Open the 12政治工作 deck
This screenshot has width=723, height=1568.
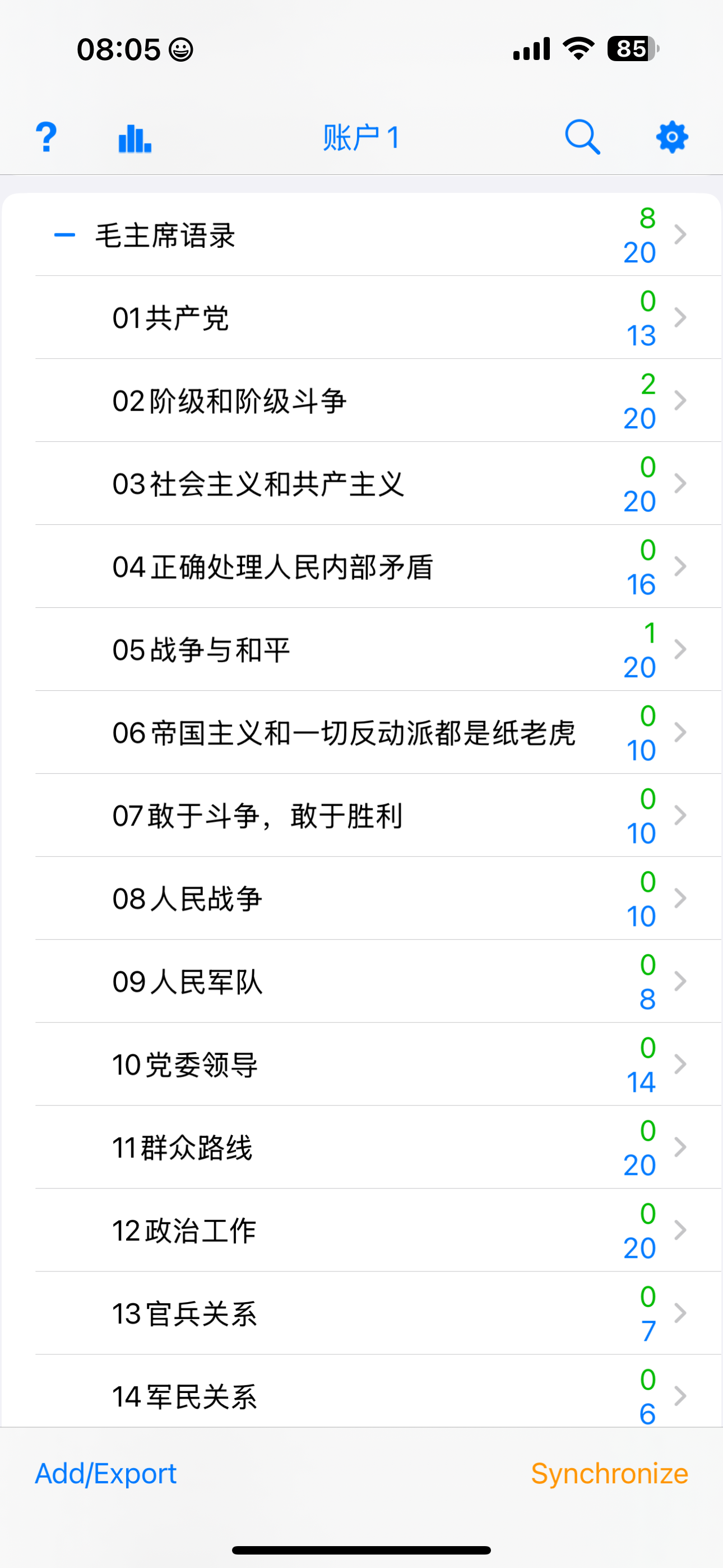click(x=184, y=1230)
